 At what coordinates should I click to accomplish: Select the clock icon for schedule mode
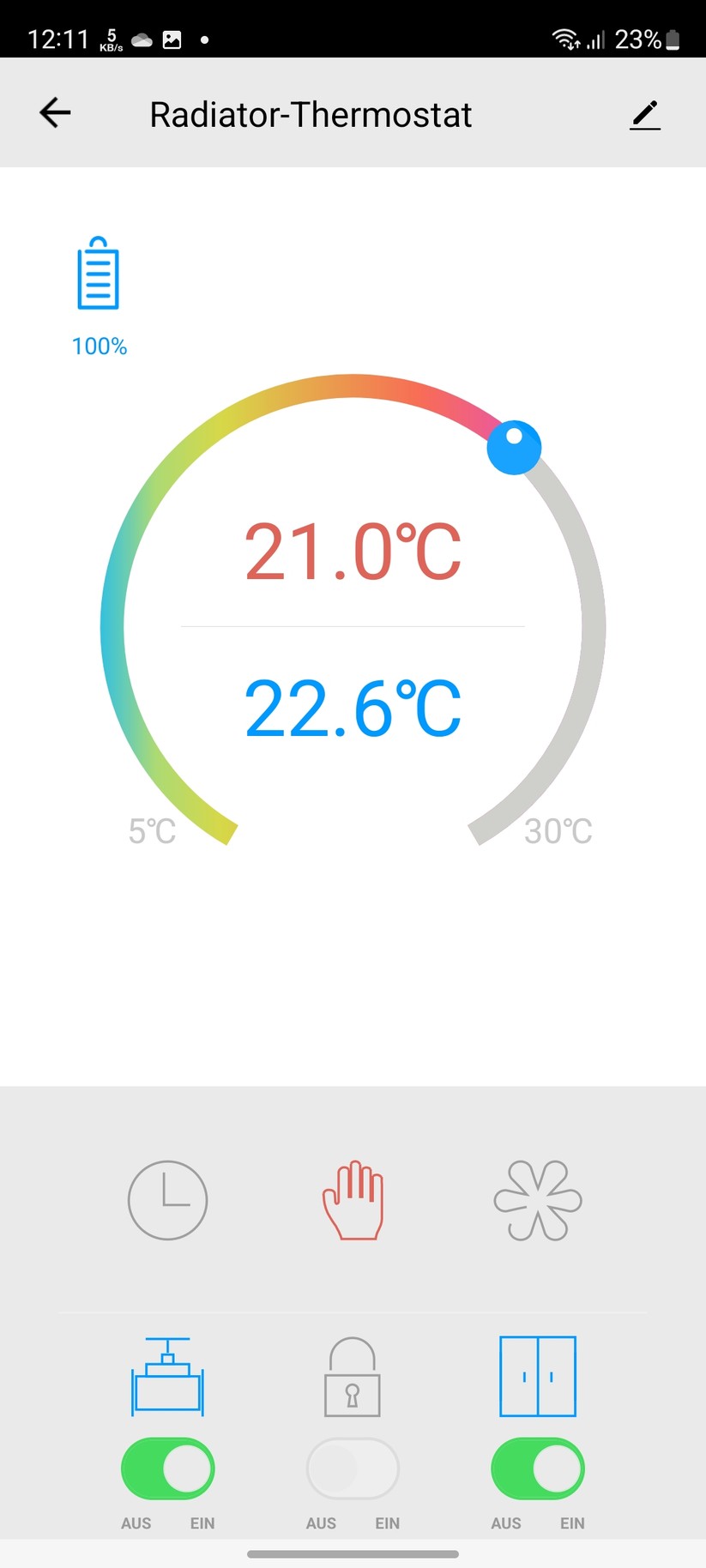coord(167,1200)
